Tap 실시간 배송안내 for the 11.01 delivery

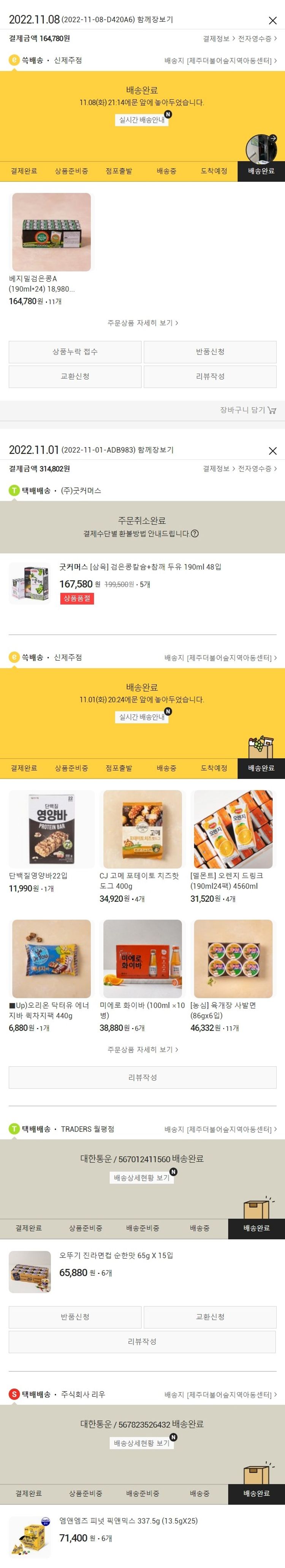[142, 717]
